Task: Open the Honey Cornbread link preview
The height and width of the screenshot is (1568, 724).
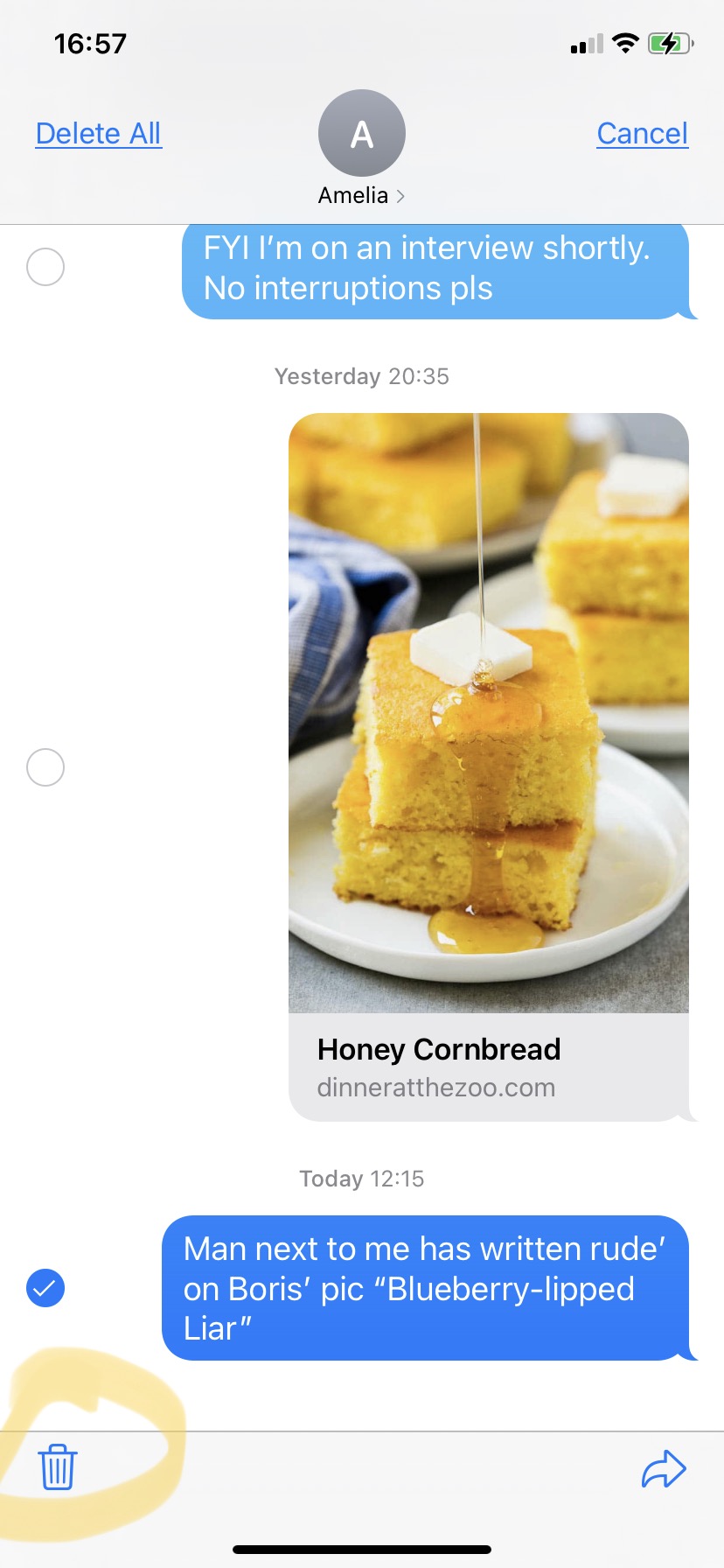Action: [x=488, y=766]
